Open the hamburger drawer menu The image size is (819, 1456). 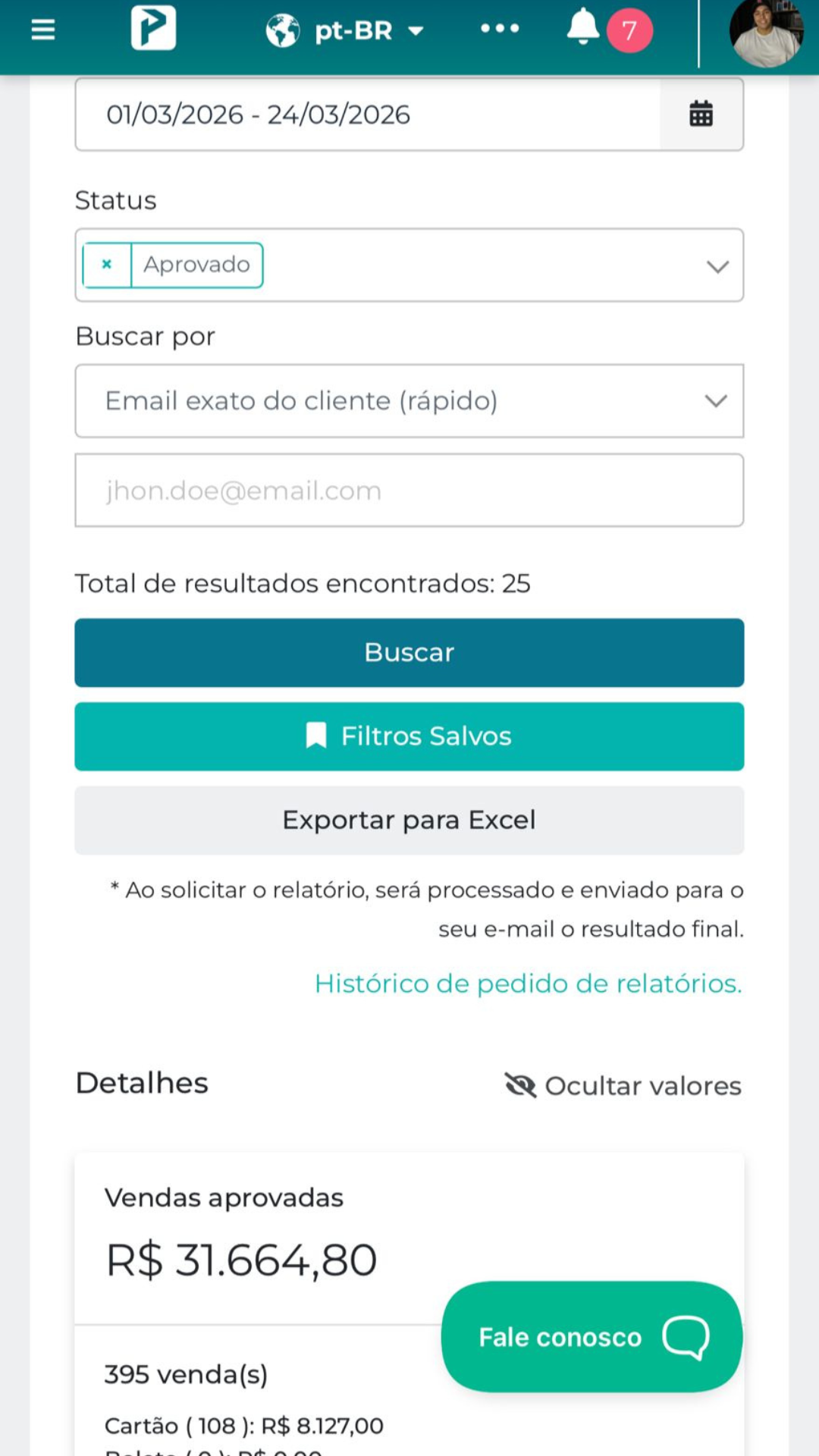(43, 30)
